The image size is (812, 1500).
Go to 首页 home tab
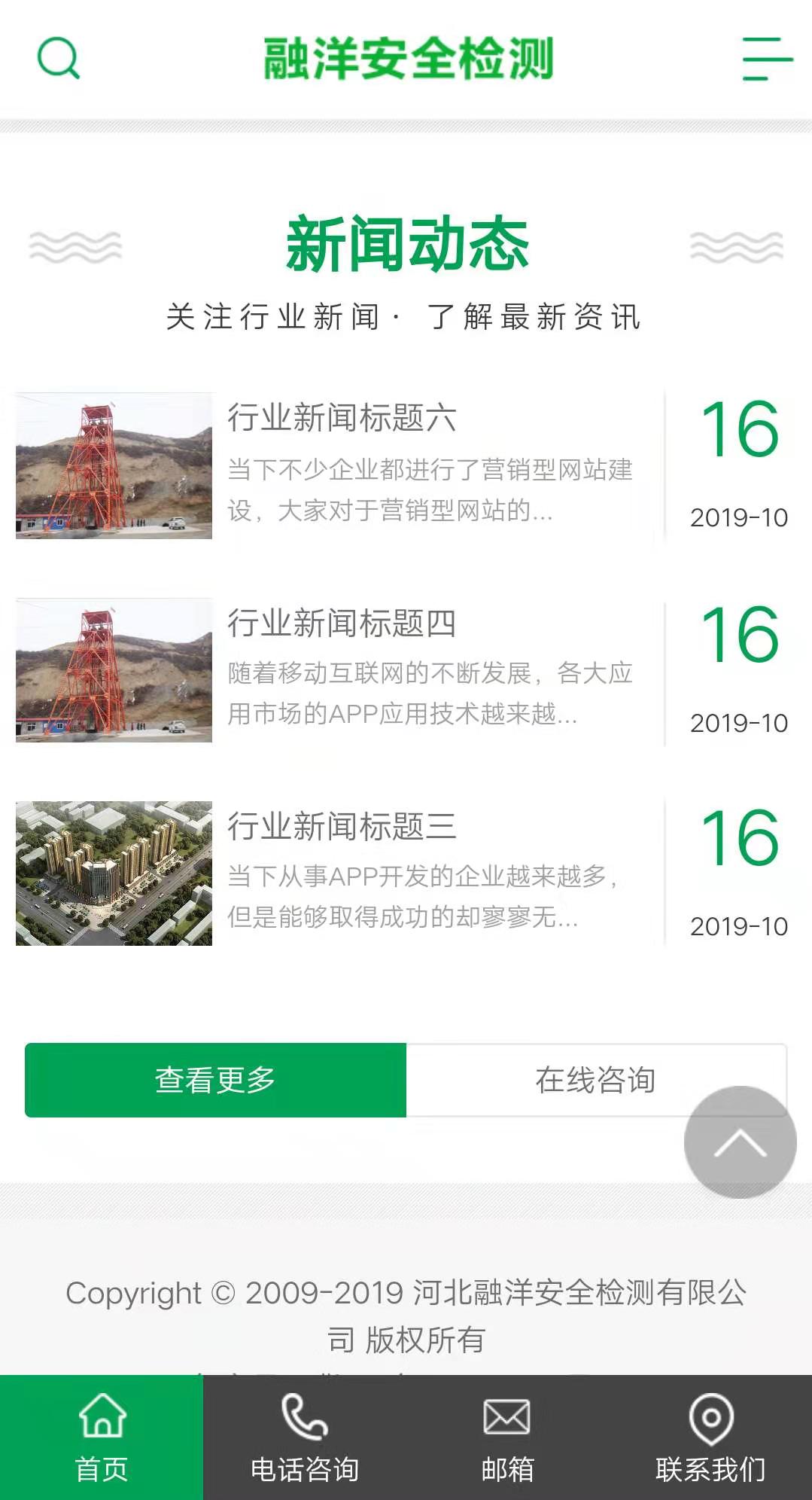(102, 1437)
